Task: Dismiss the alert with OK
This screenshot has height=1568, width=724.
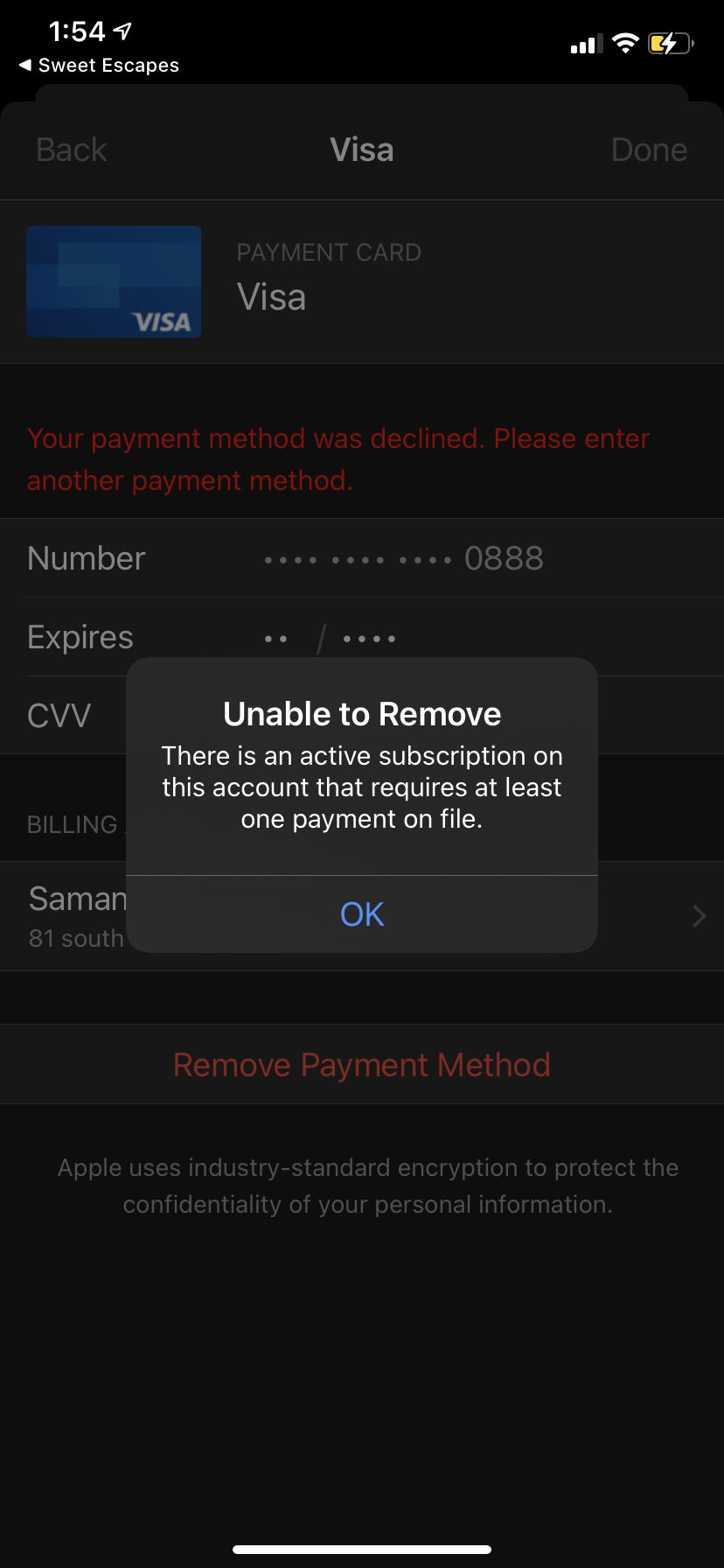Action: [x=362, y=914]
